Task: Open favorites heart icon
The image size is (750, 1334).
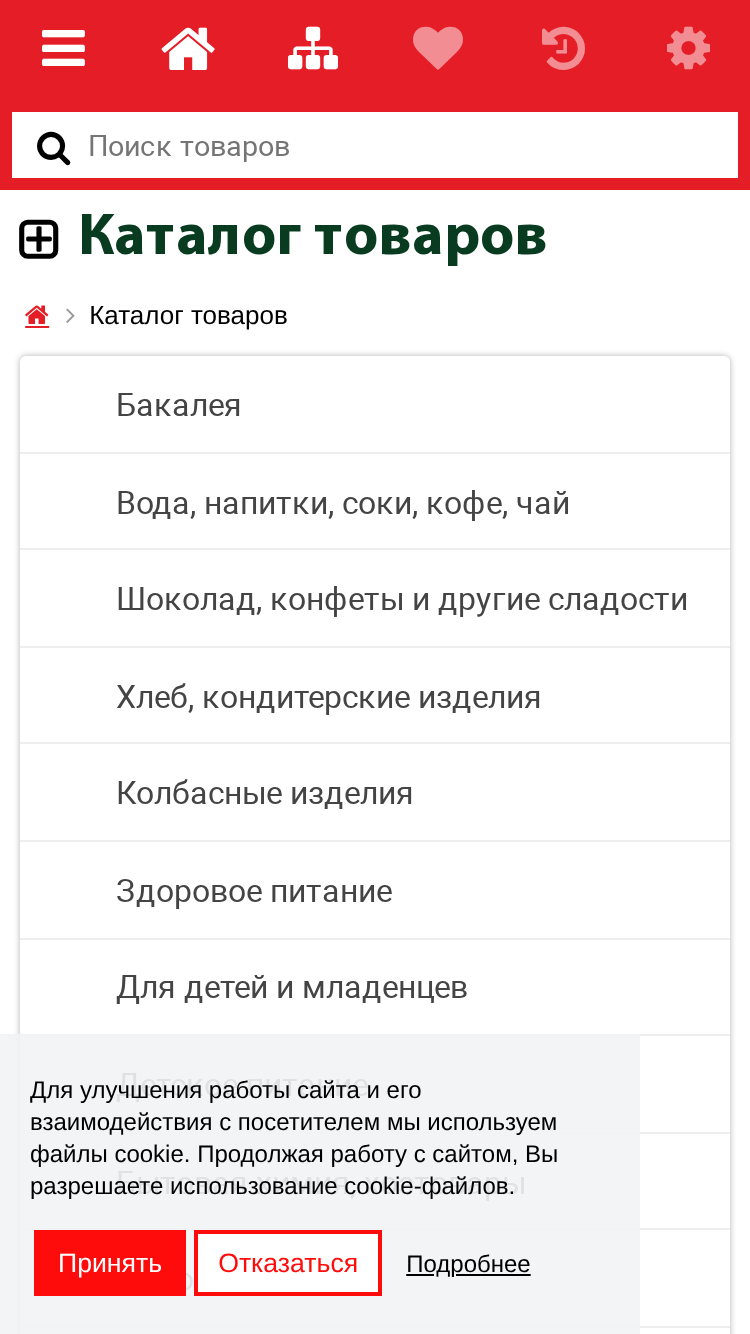Action: click(438, 48)
